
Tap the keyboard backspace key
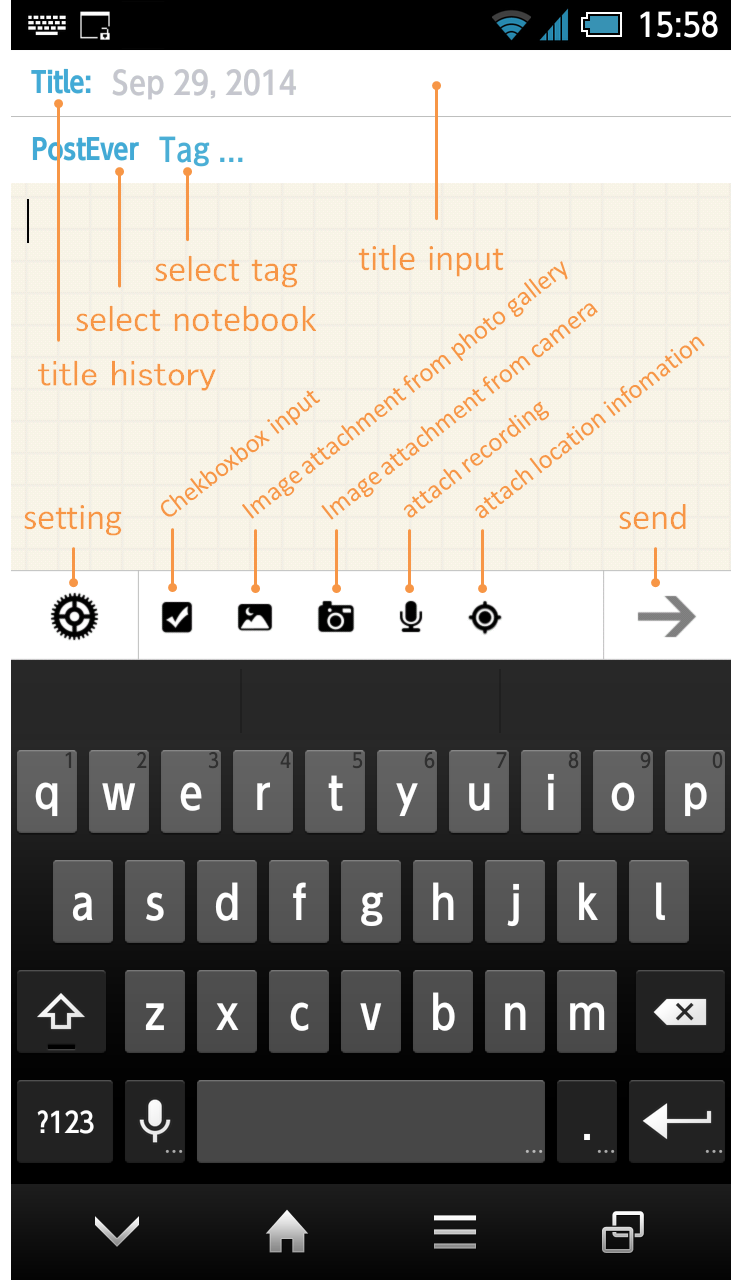point(678,1011)
